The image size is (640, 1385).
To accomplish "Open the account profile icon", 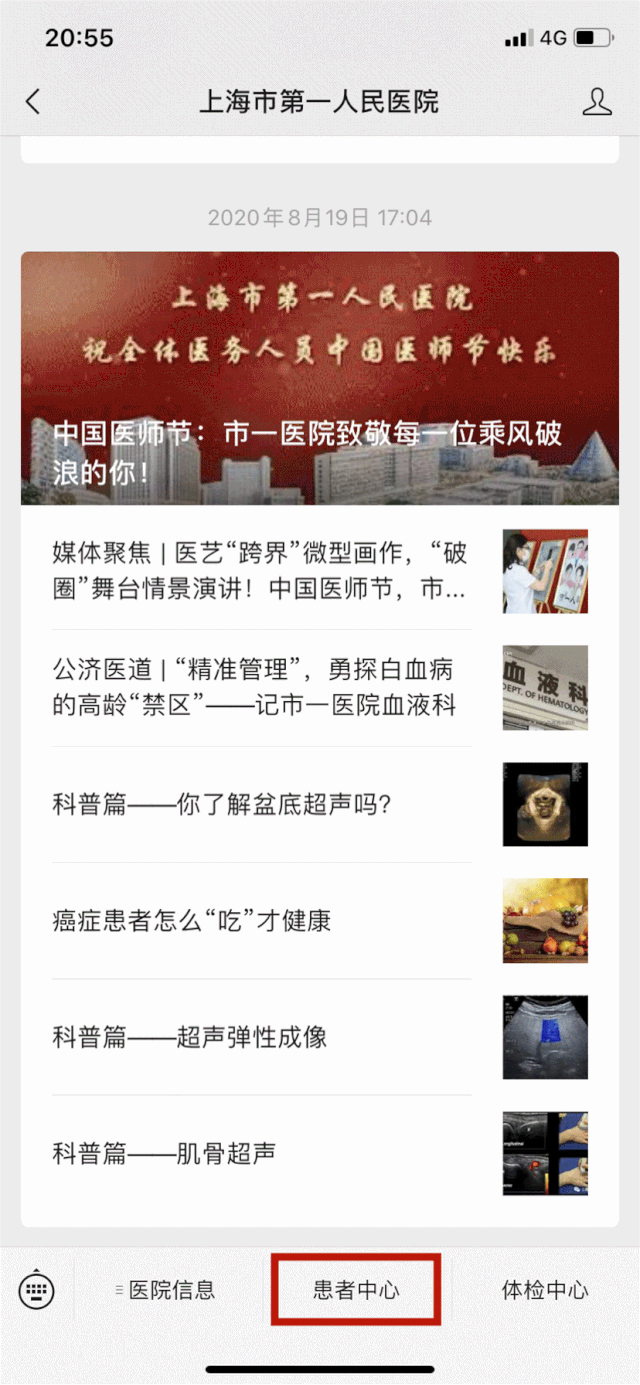I will point(597,101).
